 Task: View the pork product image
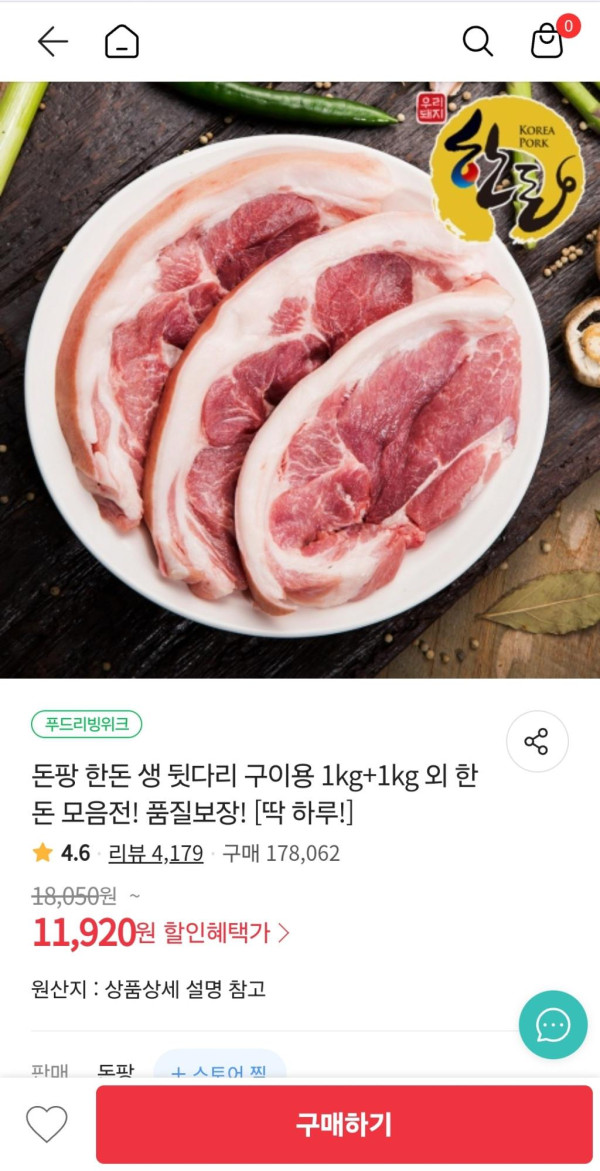tap(300, 380)
